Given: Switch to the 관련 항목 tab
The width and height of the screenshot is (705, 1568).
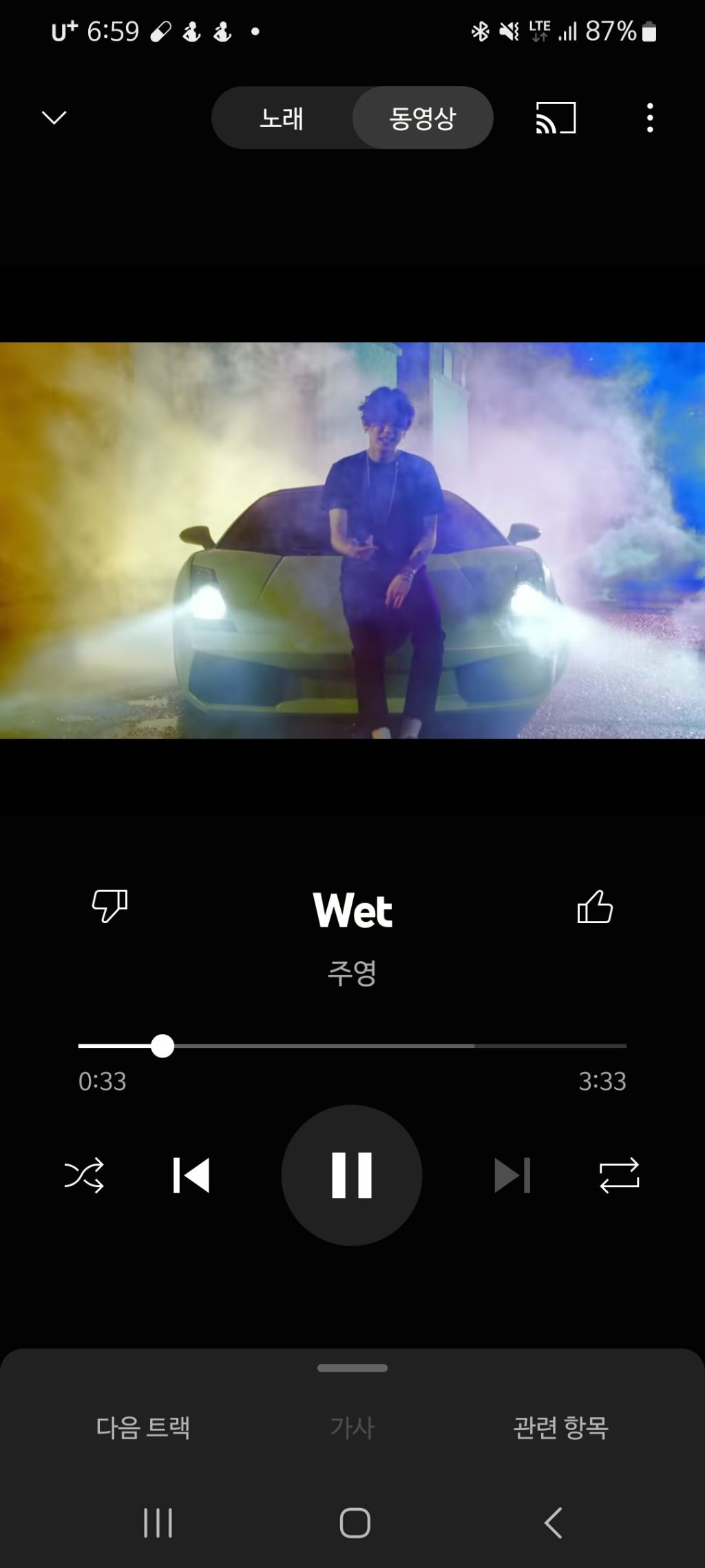Looking at the screenshot, I should (x=561, y=1427).
